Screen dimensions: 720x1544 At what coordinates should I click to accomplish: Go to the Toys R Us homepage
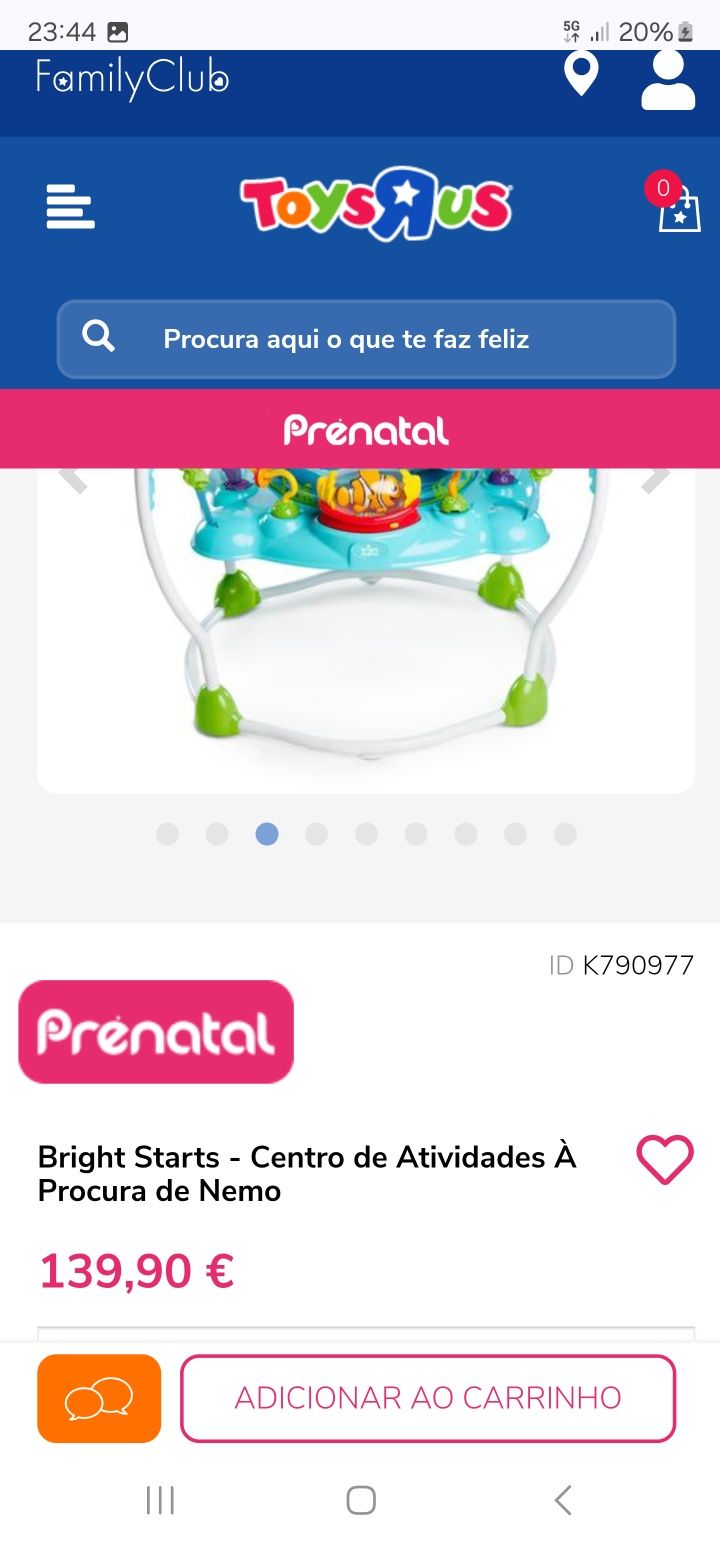tap(376, 204)
